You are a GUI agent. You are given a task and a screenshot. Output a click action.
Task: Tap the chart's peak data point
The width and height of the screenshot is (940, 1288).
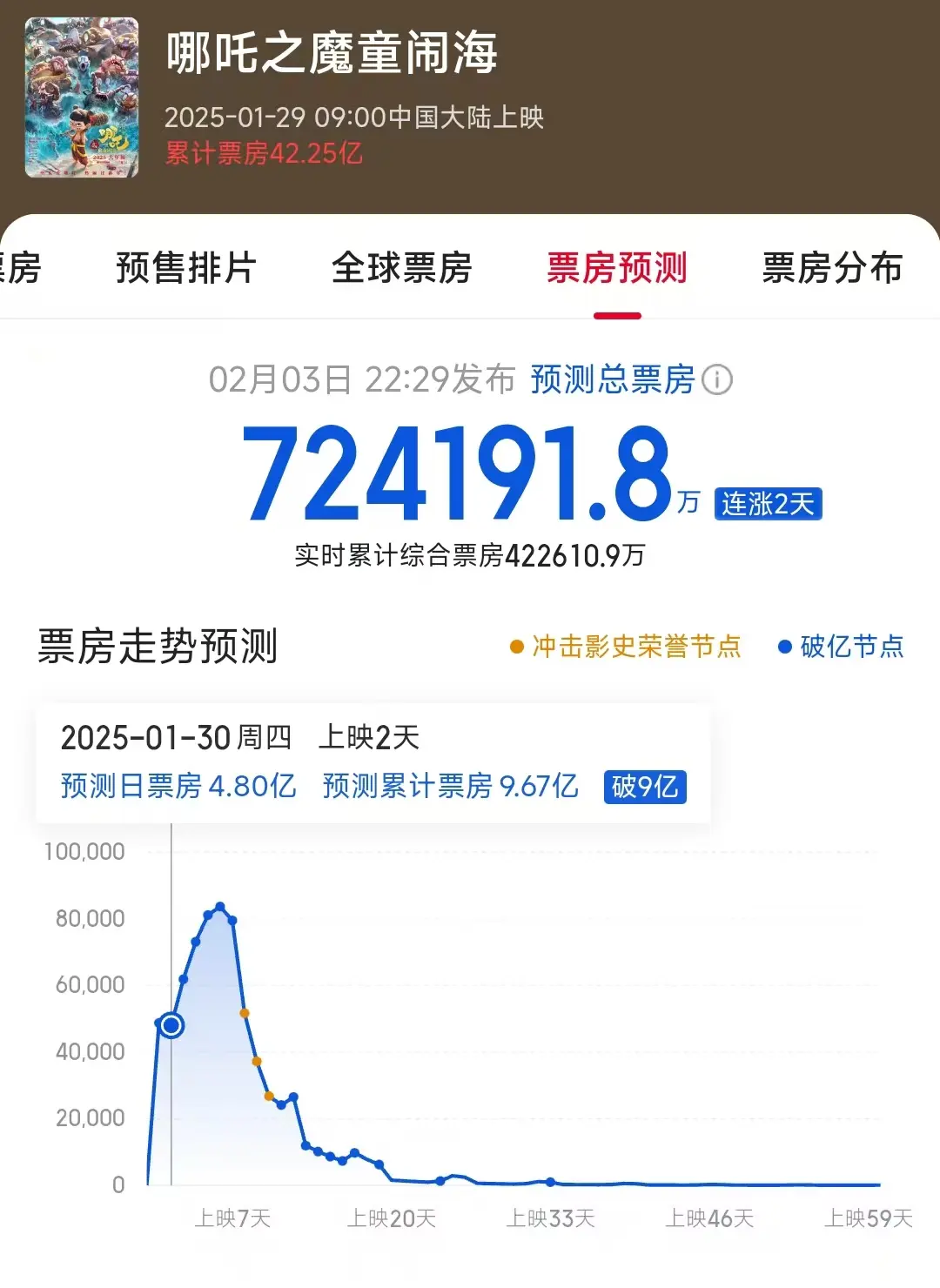tap(220, 907)
